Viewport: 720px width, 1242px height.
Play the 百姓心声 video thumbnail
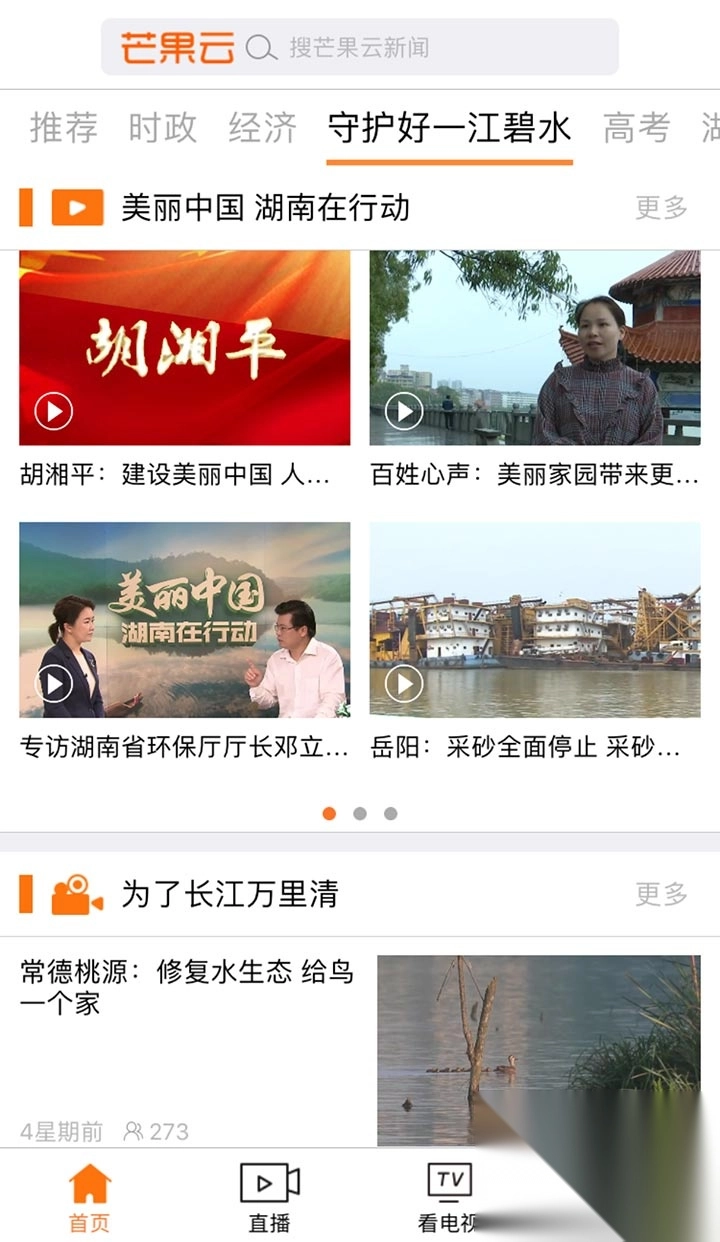click(404, 409)
